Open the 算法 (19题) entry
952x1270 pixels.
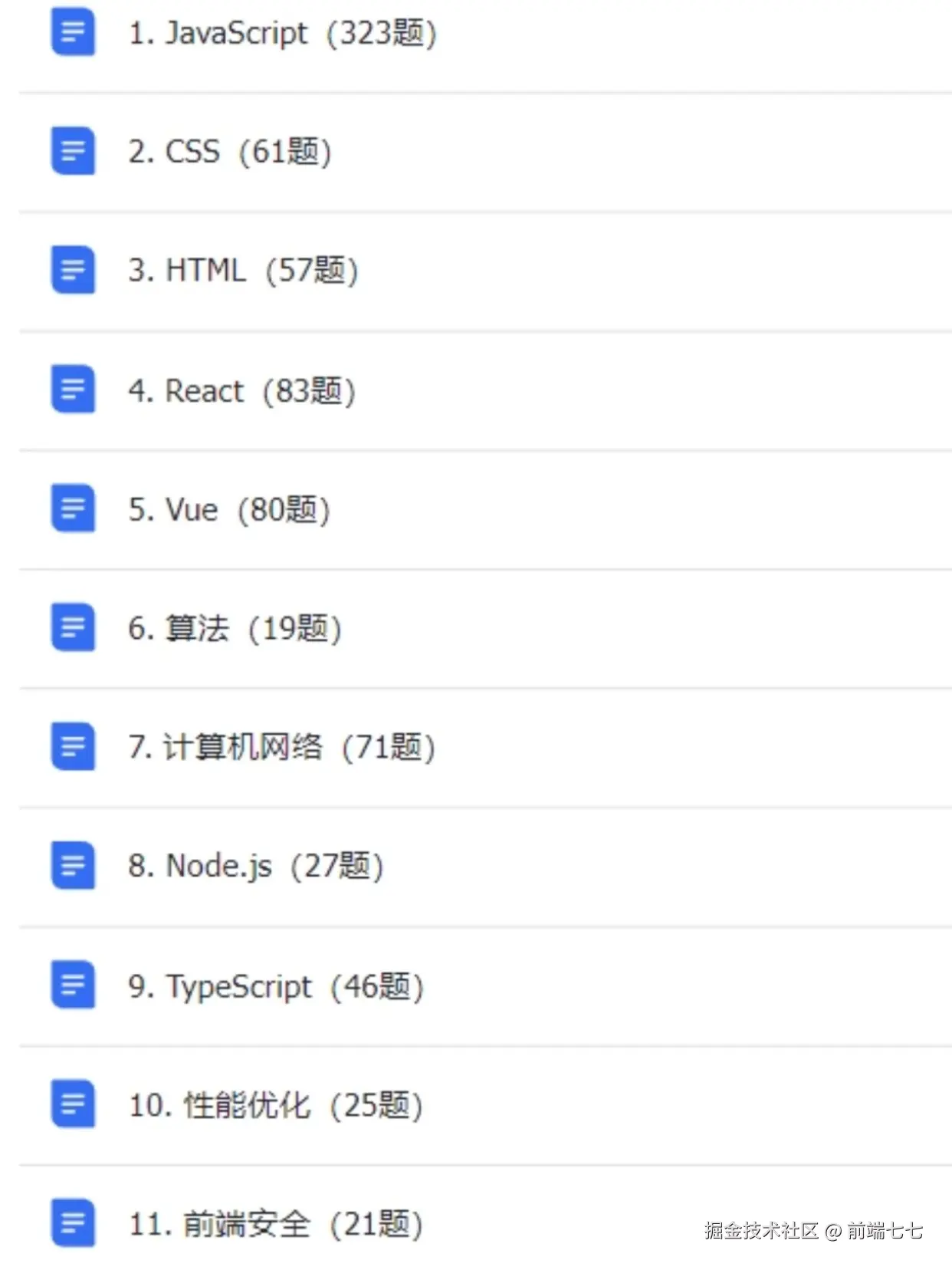[x=234, y=627]
